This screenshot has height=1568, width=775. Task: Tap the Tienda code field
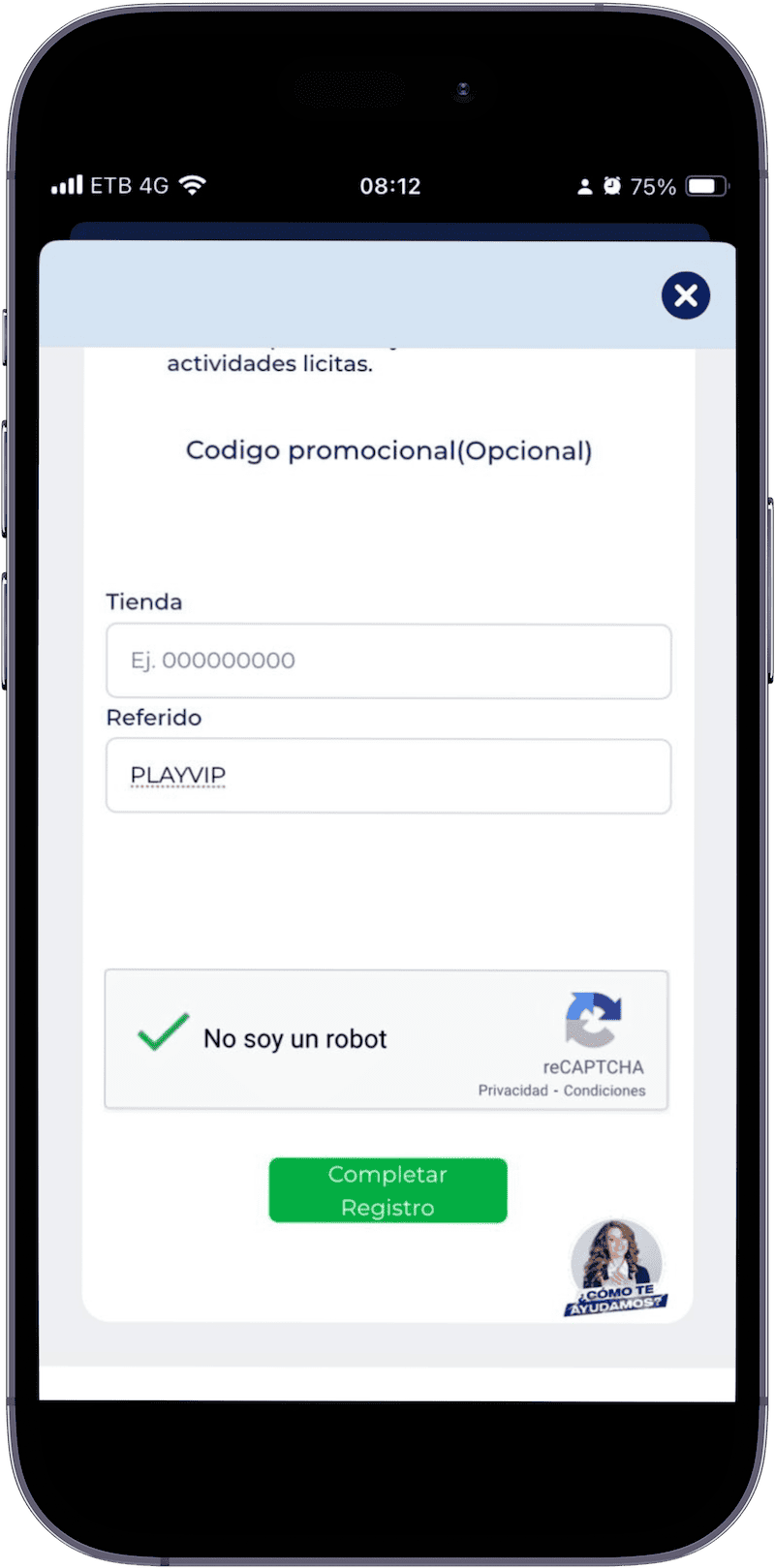point(387,661)
